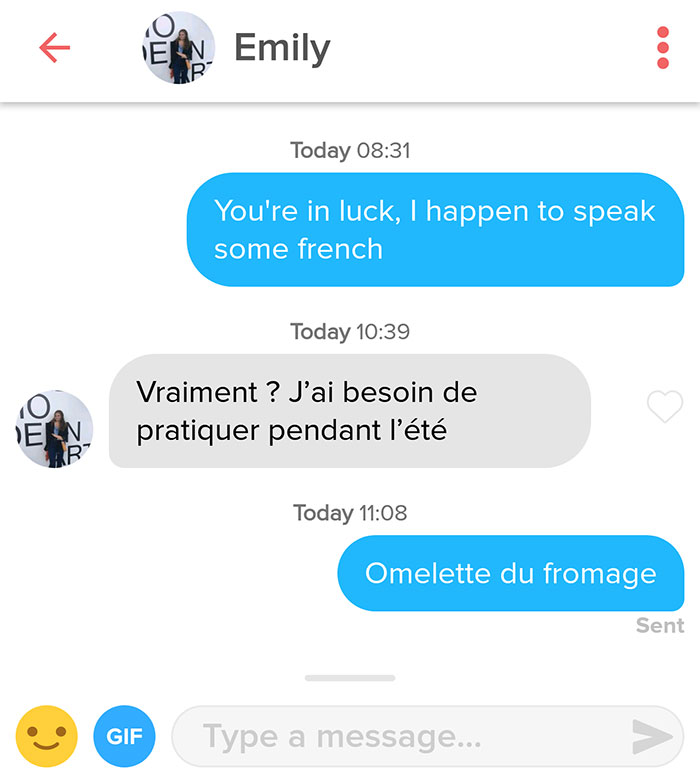Focus the Type a message field
700x783 pixels.
pyautogui.click(x=400, y=737)
